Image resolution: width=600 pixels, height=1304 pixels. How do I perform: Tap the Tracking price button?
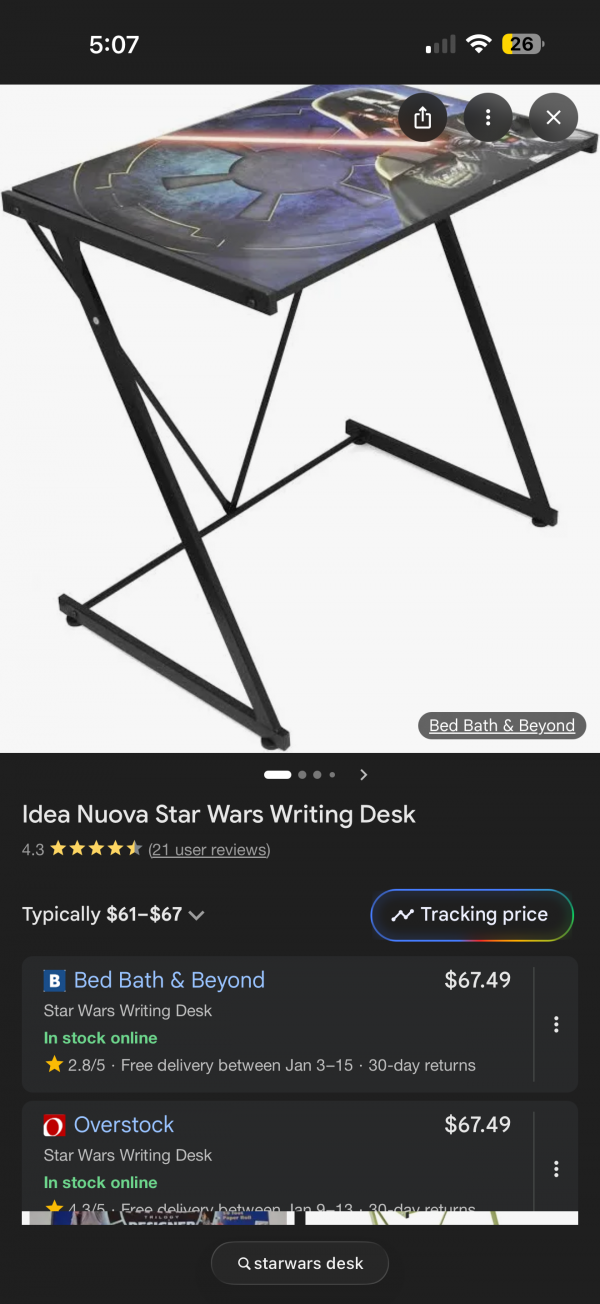(472, 915)
